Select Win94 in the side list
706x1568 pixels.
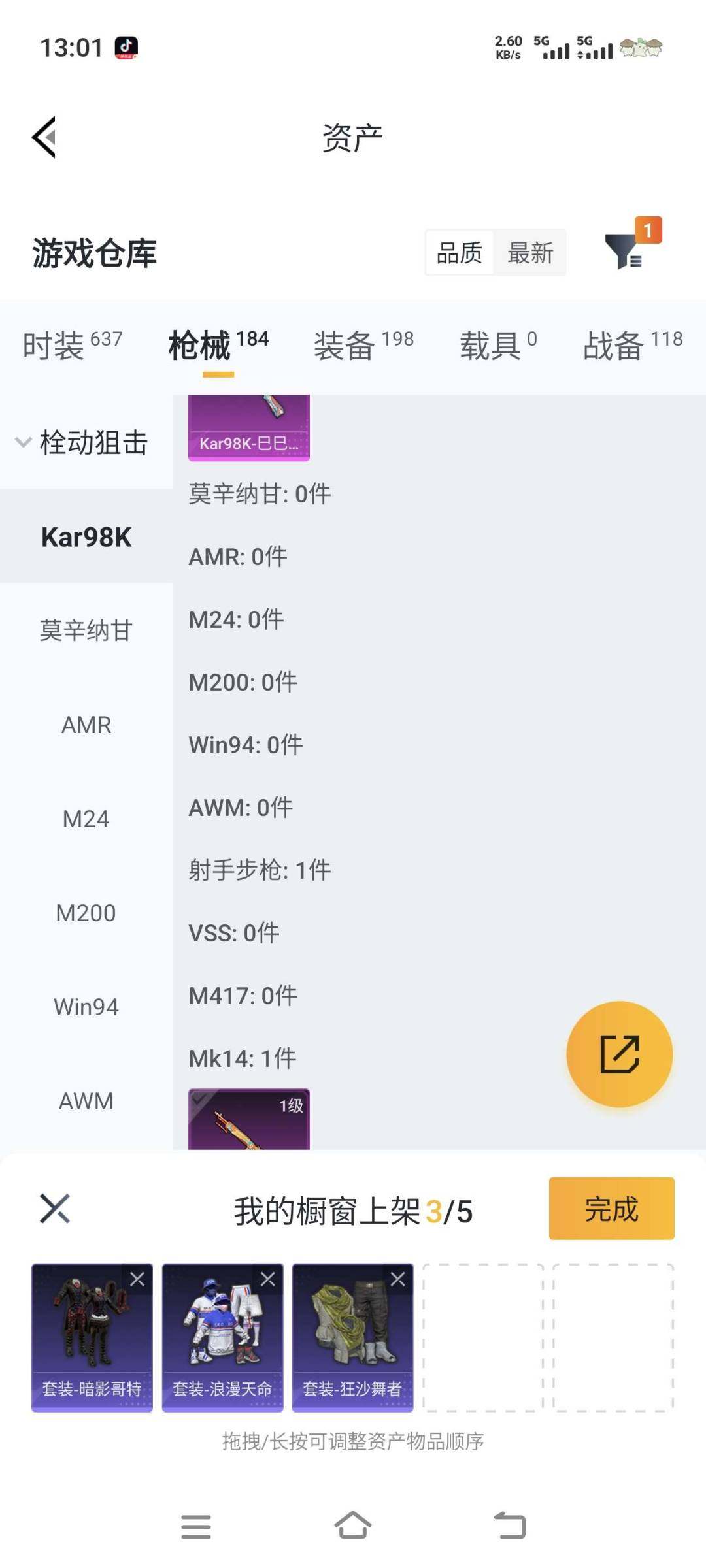pos(86,1007)
